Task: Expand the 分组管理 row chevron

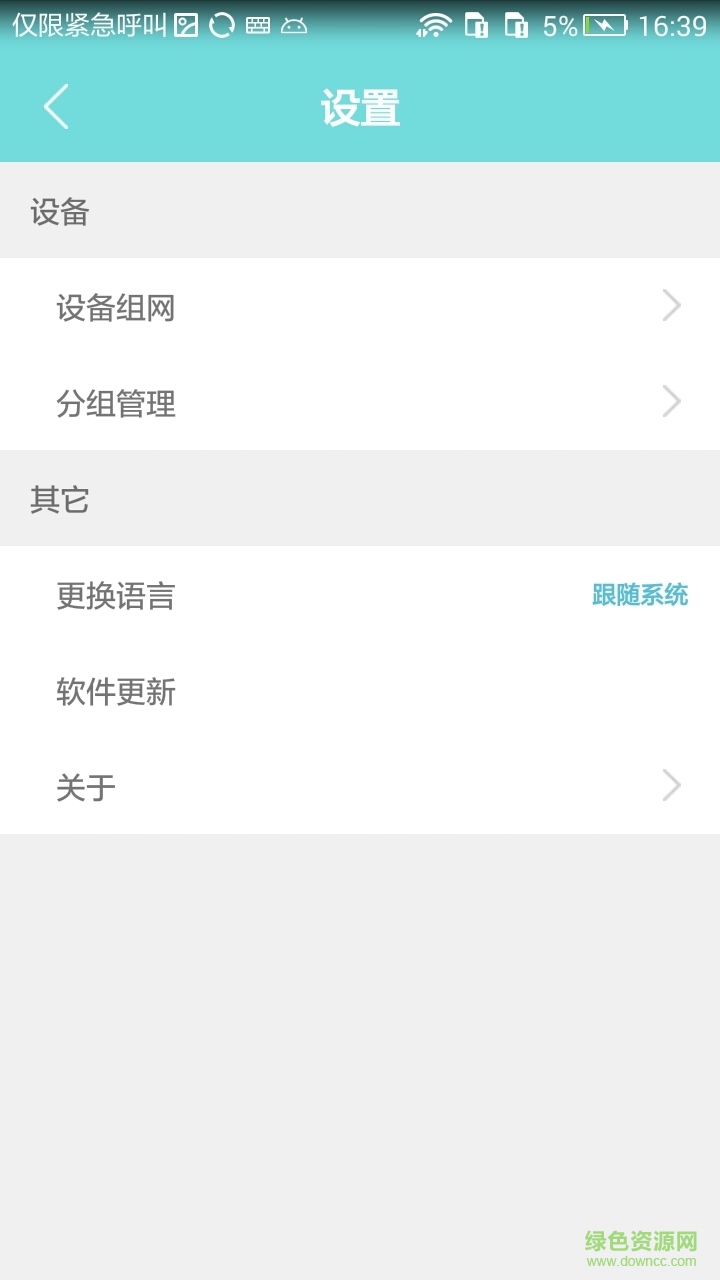Action: click(671, 401)
